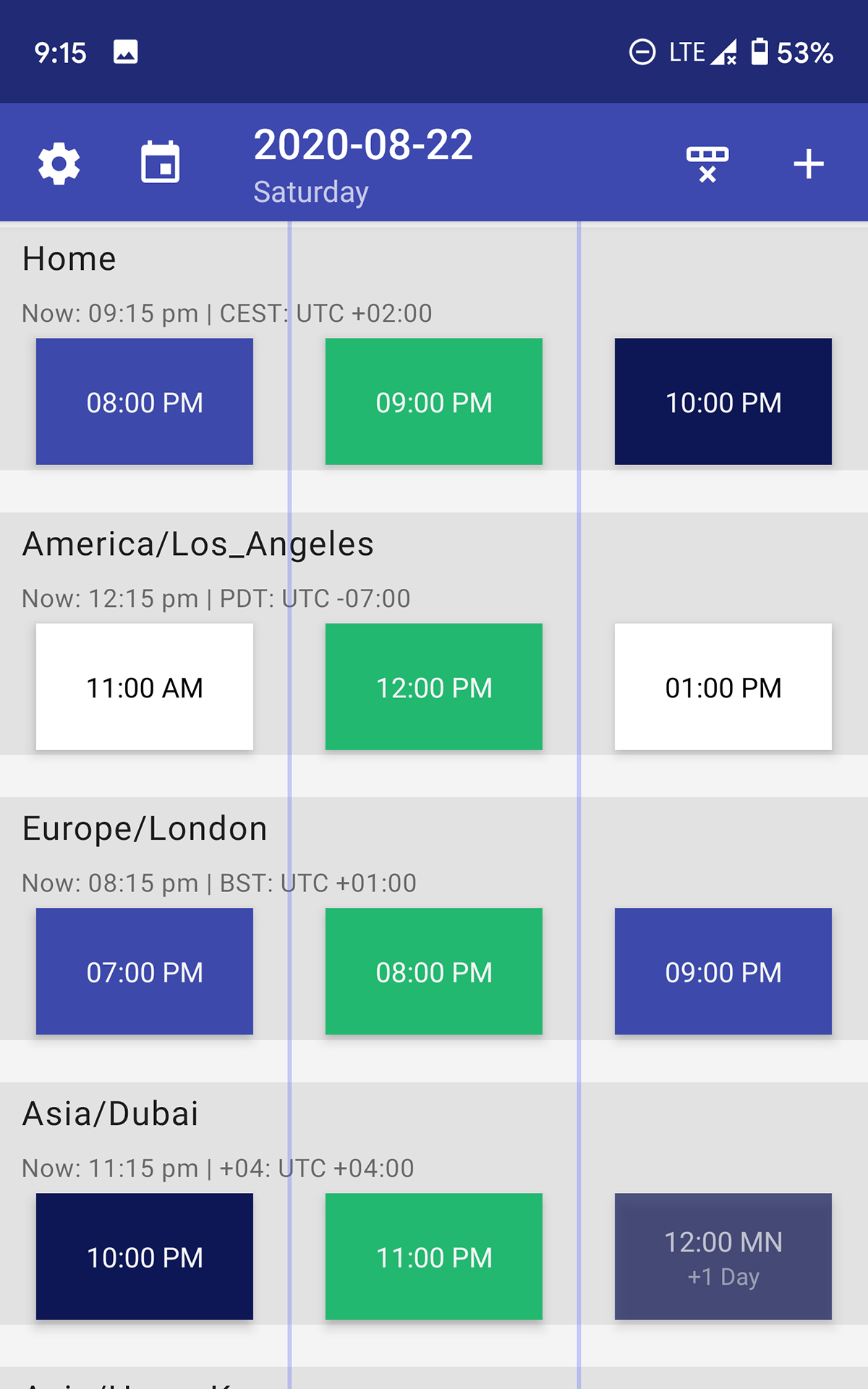This screenshot has width=868, height=1389.
Task: Tap the screenshot notification icon in the status bar
Action: coord(125,51)
